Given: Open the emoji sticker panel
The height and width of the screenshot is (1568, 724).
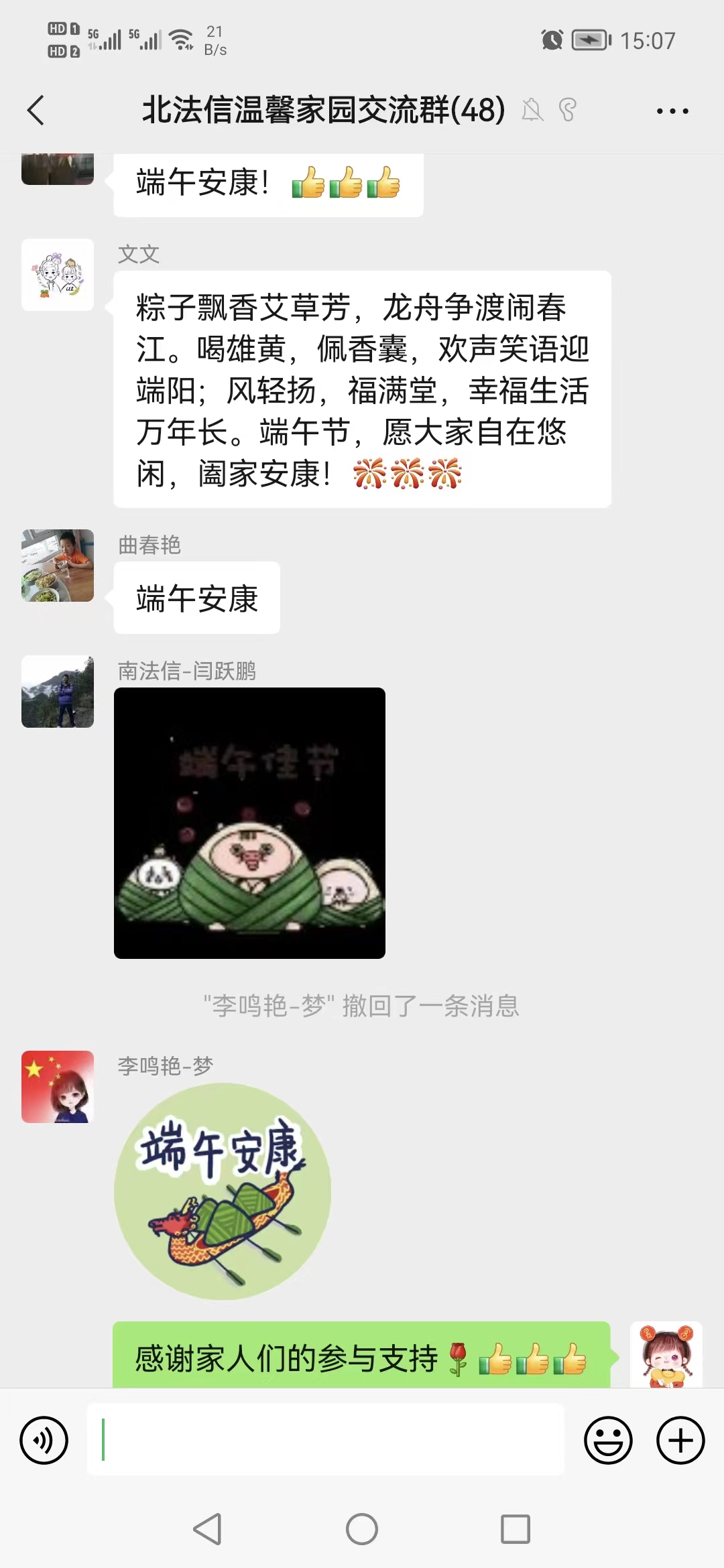Looking at the screenshot, I should [x=608, y=1440].
